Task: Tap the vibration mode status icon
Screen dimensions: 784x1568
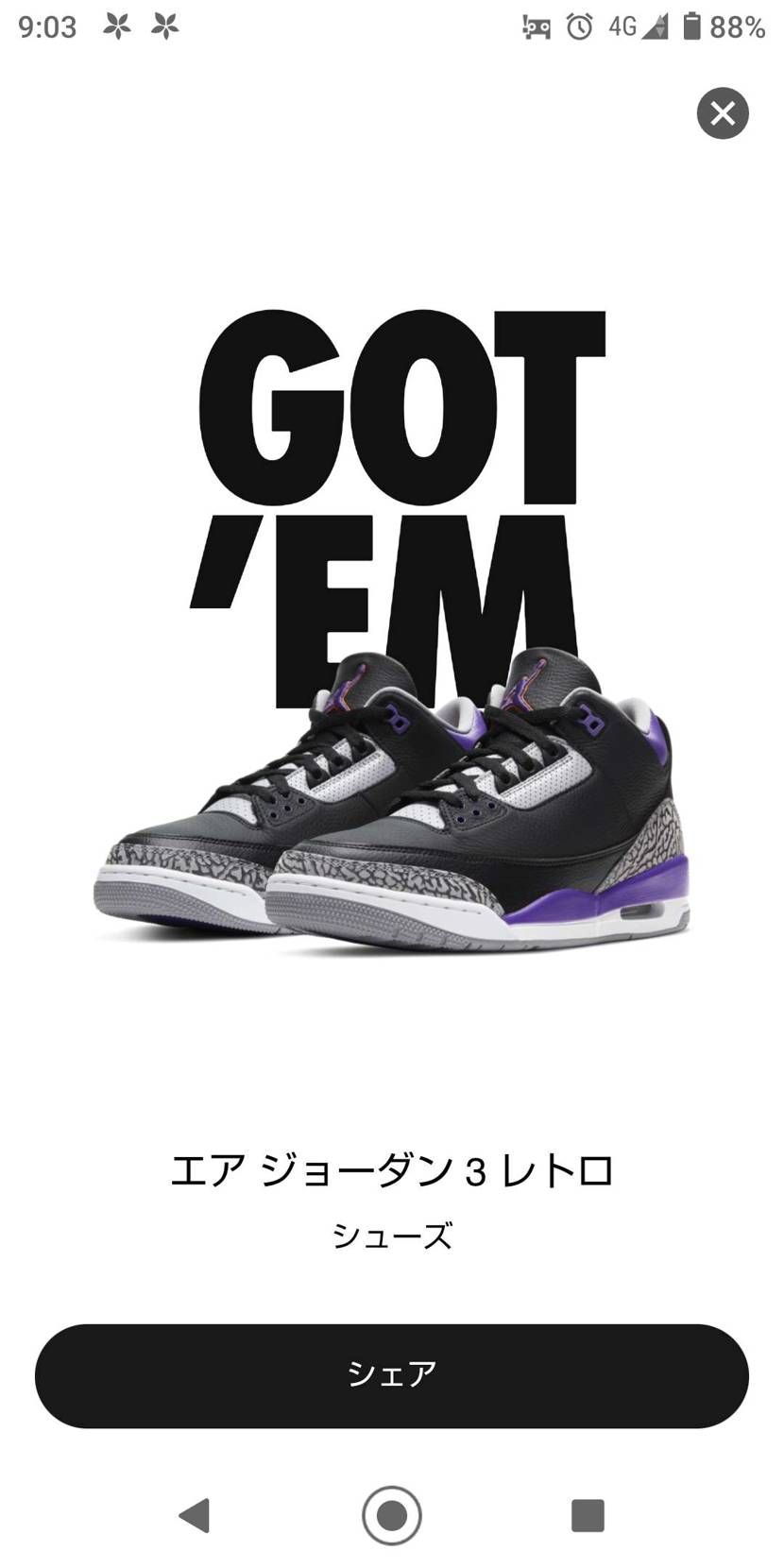Action: point(536,28)
